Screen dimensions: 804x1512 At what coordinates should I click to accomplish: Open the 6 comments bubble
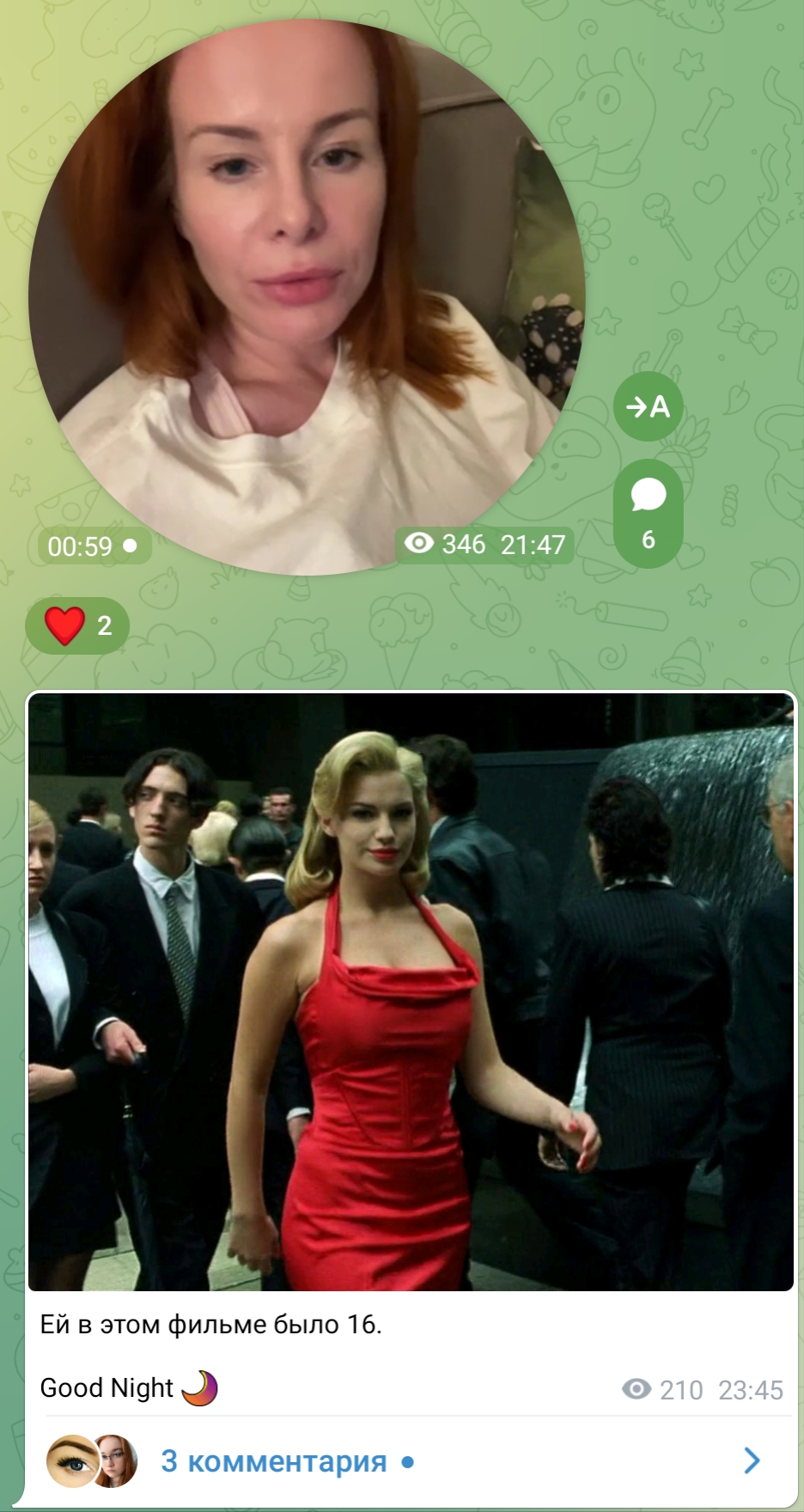648,514
